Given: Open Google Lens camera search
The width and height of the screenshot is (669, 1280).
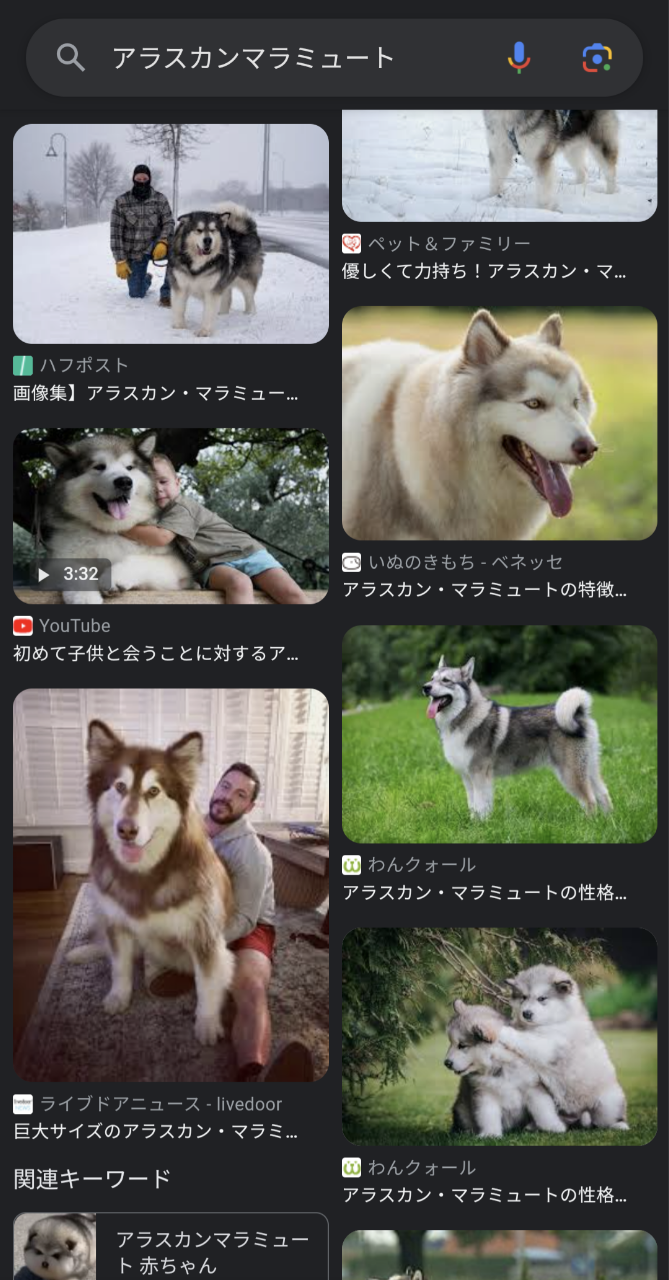Looking at the screenshot, I should [597, 58].
